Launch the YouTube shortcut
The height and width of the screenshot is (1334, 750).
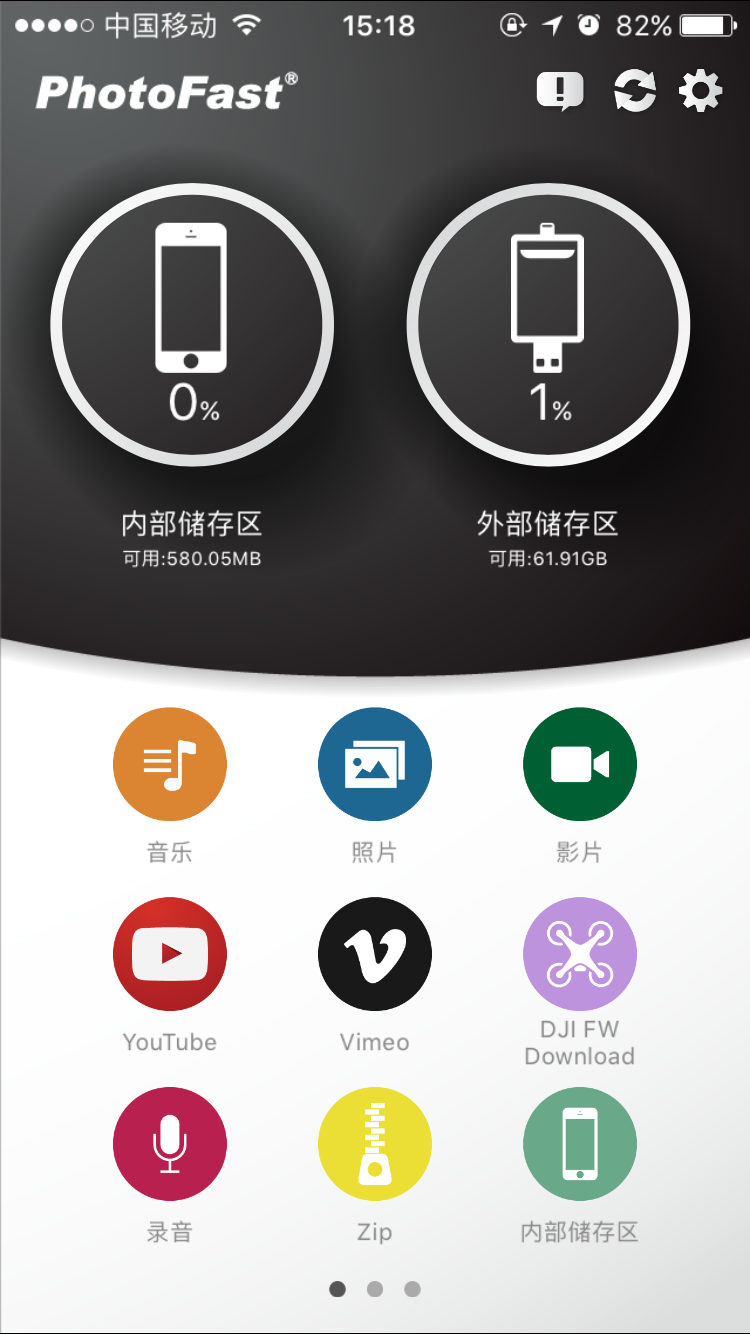click(170, 954)
